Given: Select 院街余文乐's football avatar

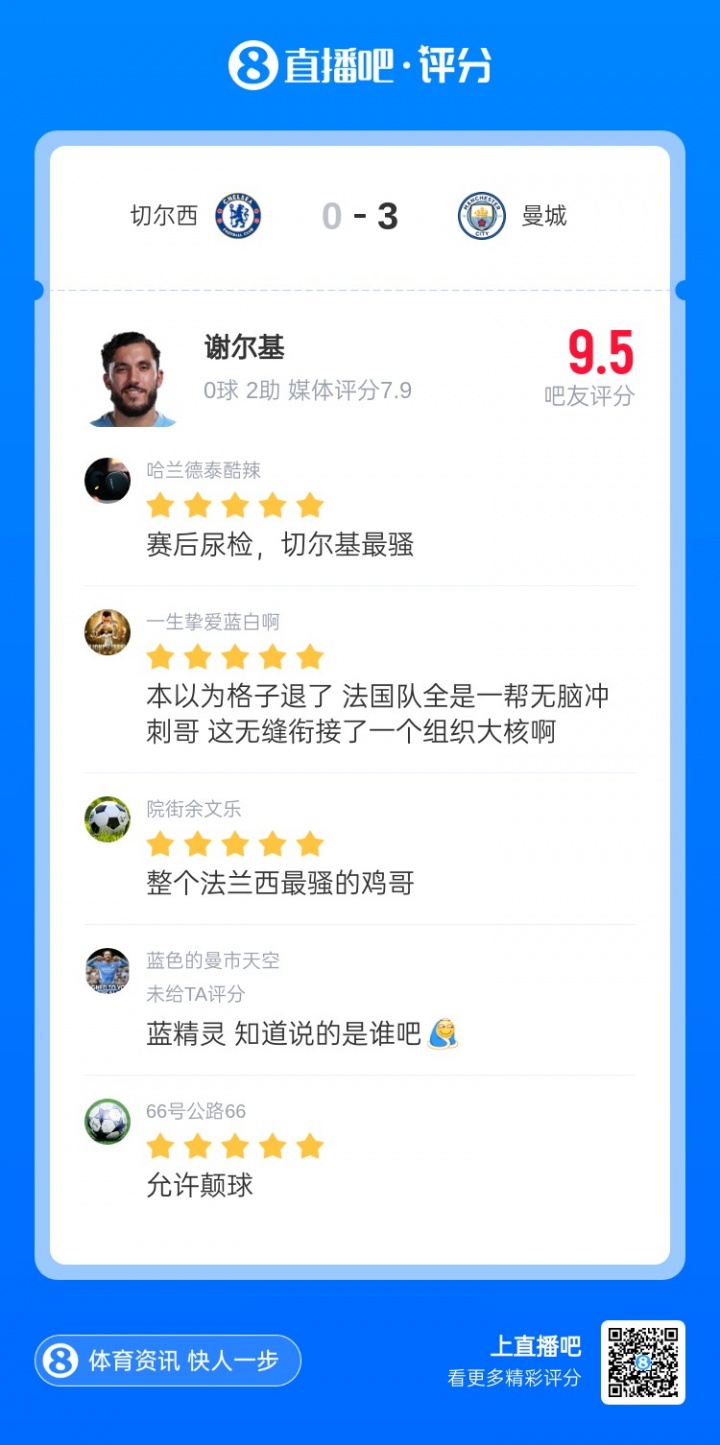Looking at the screenshot, I should 106,819.
